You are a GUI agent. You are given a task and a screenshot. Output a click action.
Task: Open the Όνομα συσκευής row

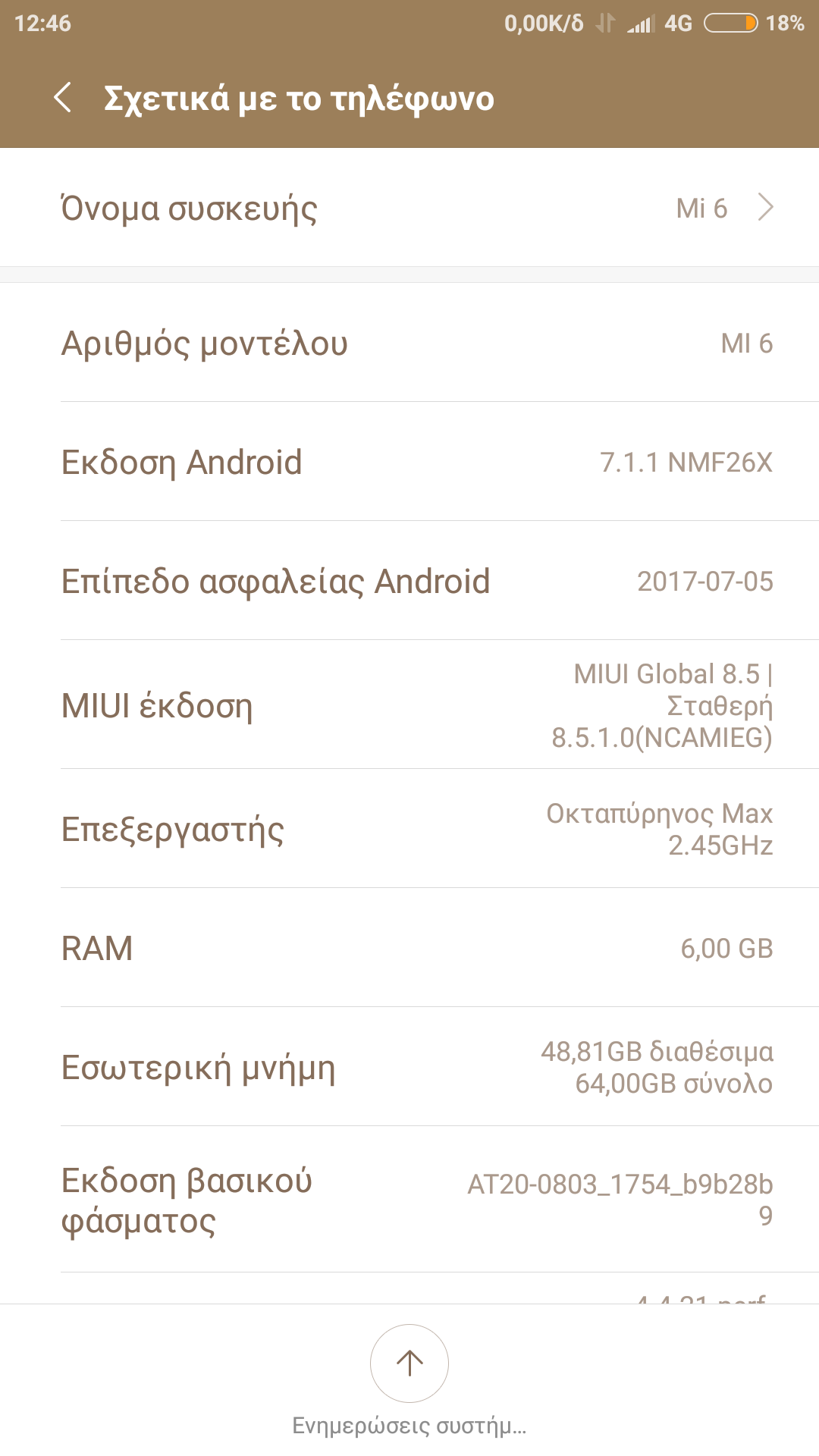click(x=409, y=208)
